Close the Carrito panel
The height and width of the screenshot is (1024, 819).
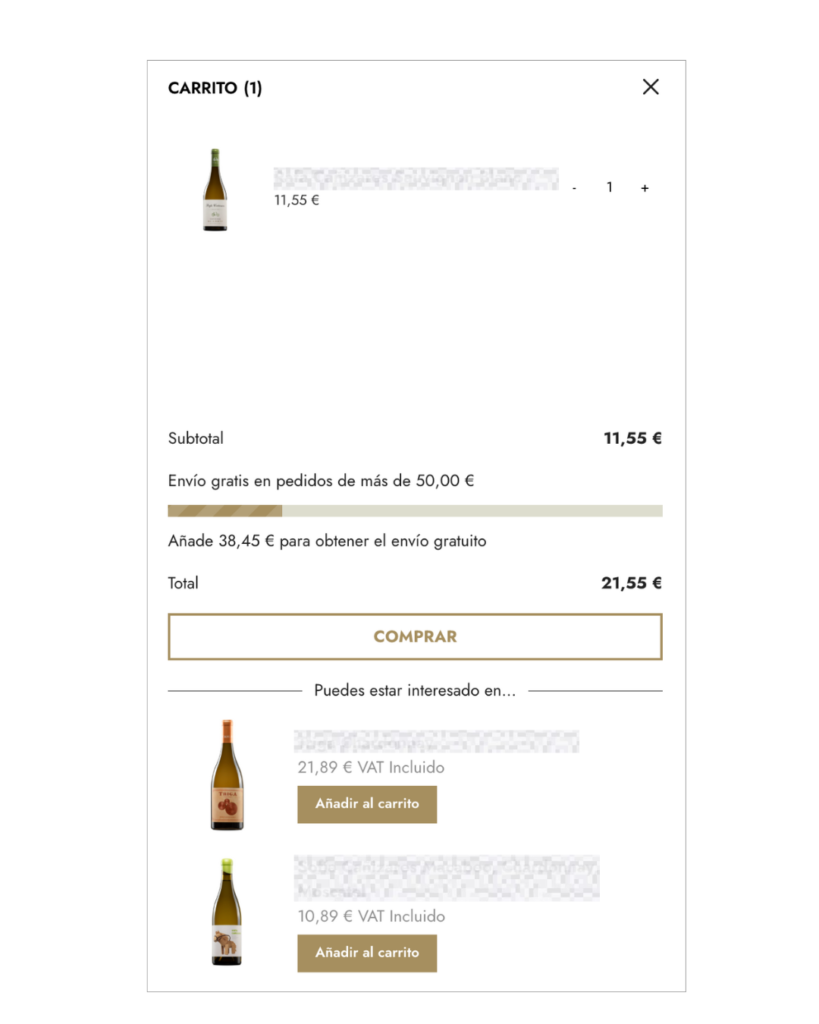click(x=651, y=87)
